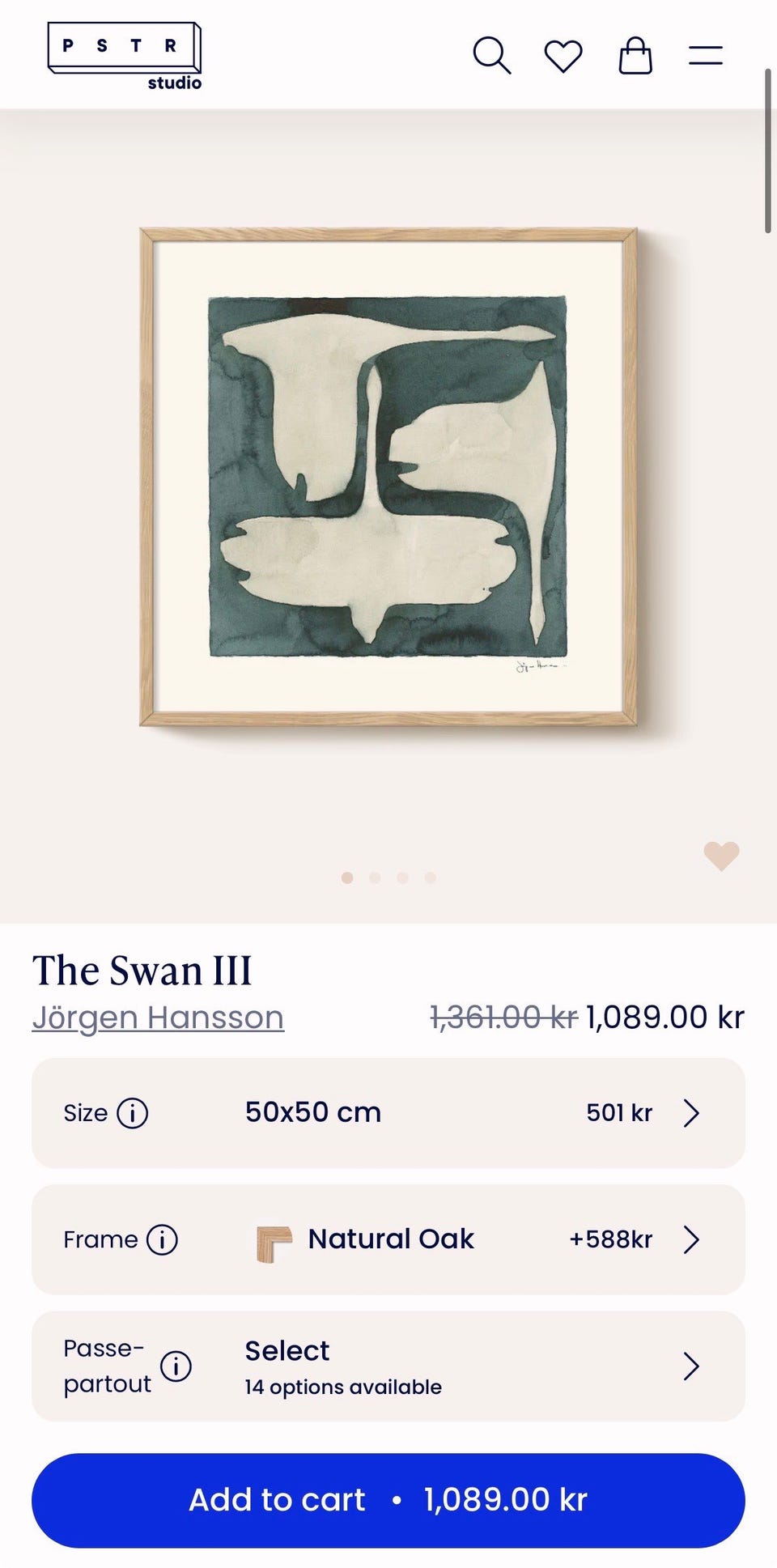Add to cart for 1,089.00 kr
Screen dimensions: 777x1568
click(388, 1500)
